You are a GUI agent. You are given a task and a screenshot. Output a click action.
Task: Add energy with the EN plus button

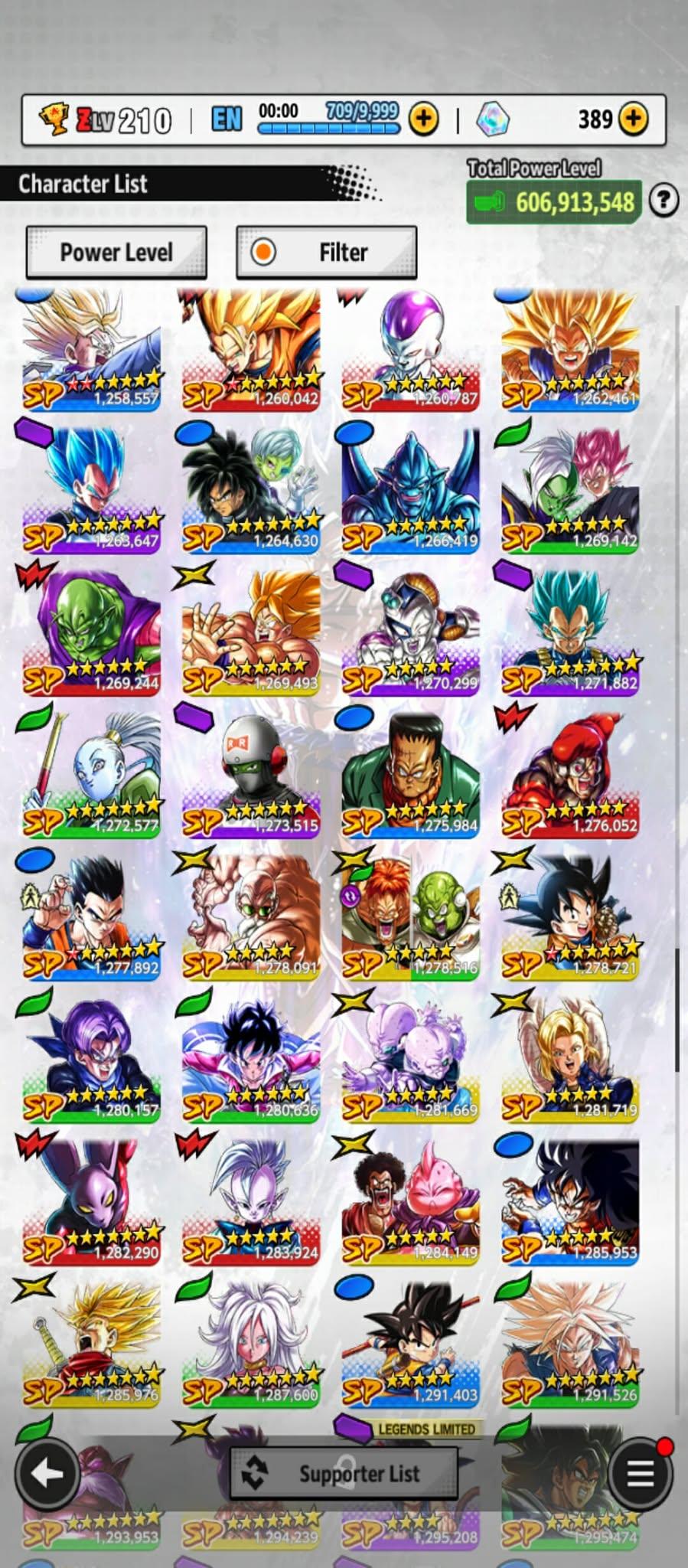423,119
